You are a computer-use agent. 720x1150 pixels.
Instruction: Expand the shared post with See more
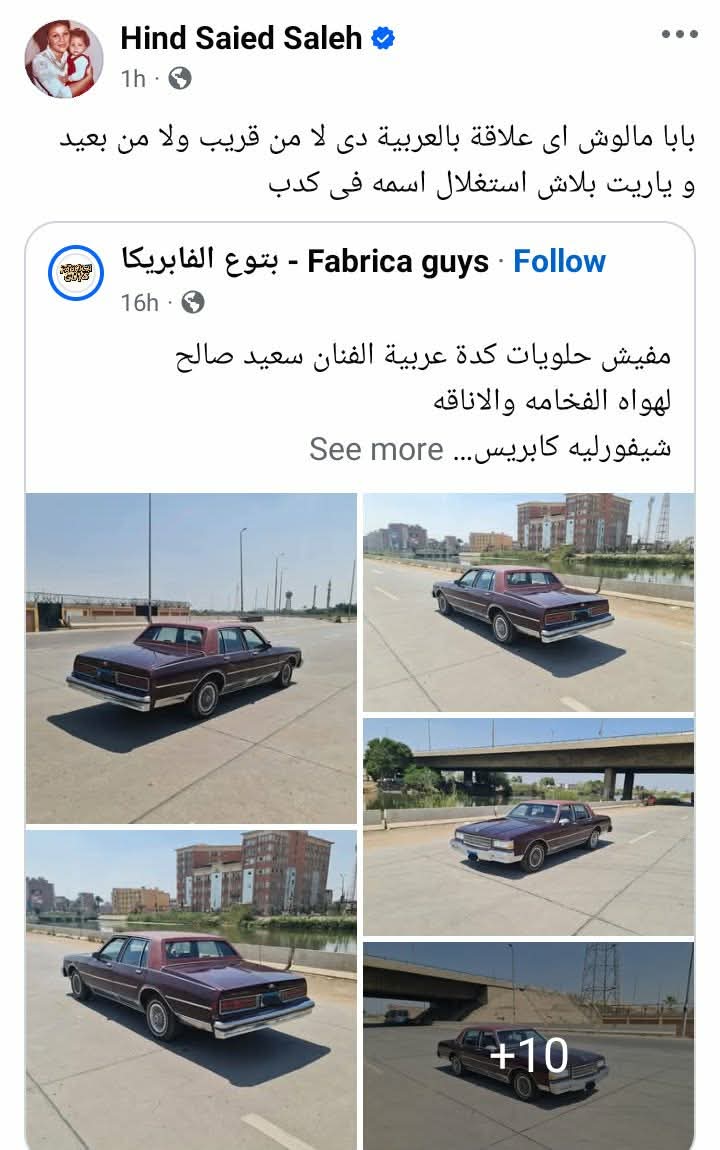[x=376, y=449]
